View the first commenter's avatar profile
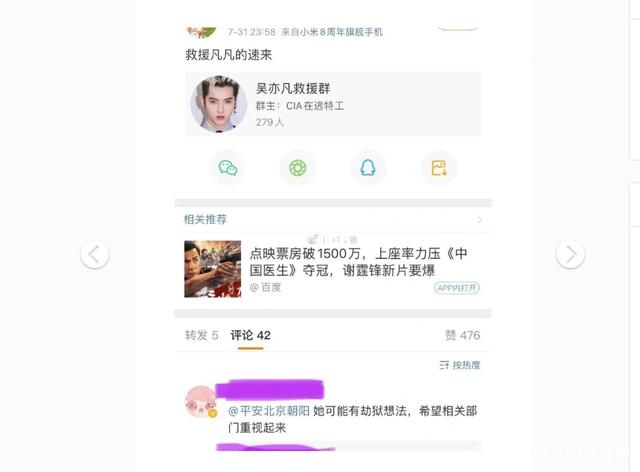Image resolution: width=640 pixels, height=472 pixels. click(x=201, y=401)
